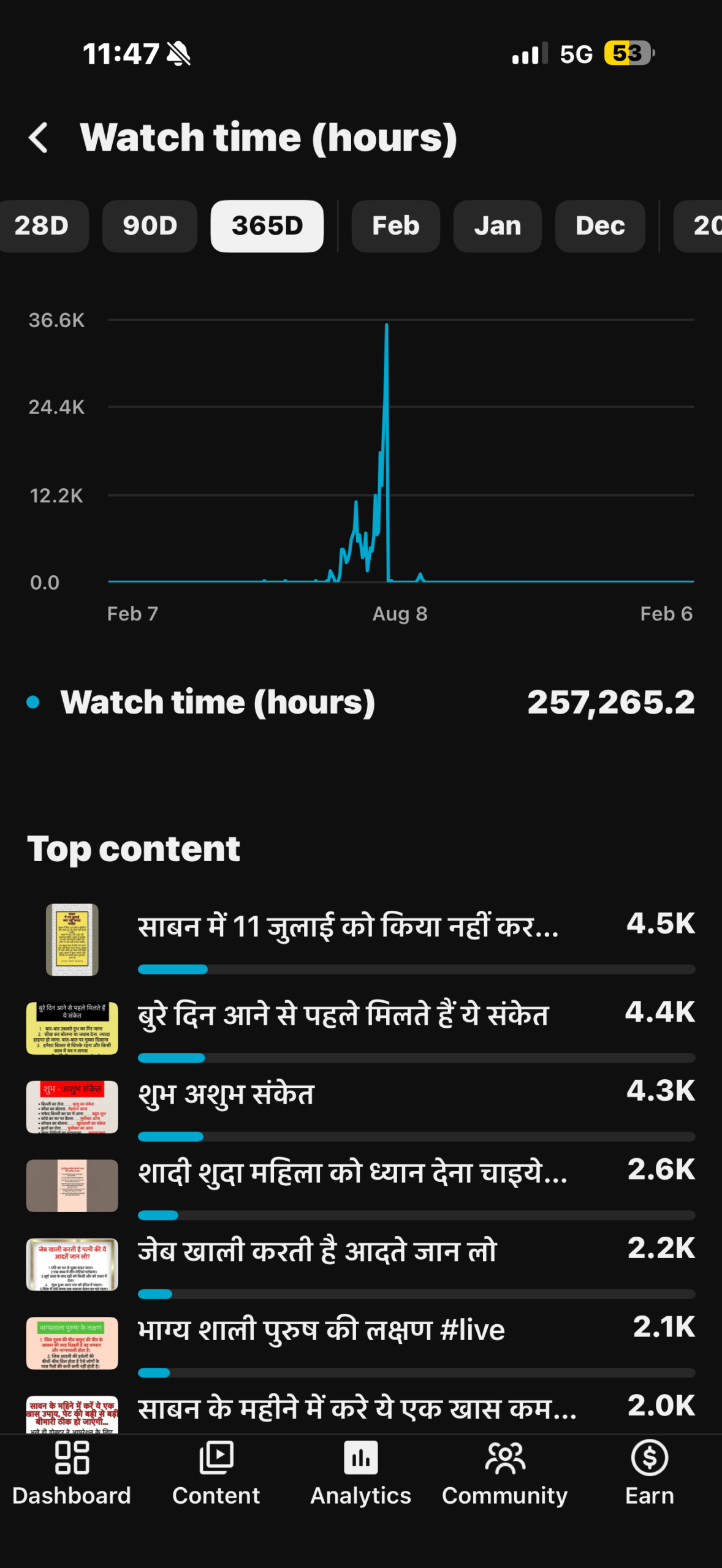This screenshot has width=722, height=1568.
Task: Select the 28D time range chip
Action: (x=42, y=226)
